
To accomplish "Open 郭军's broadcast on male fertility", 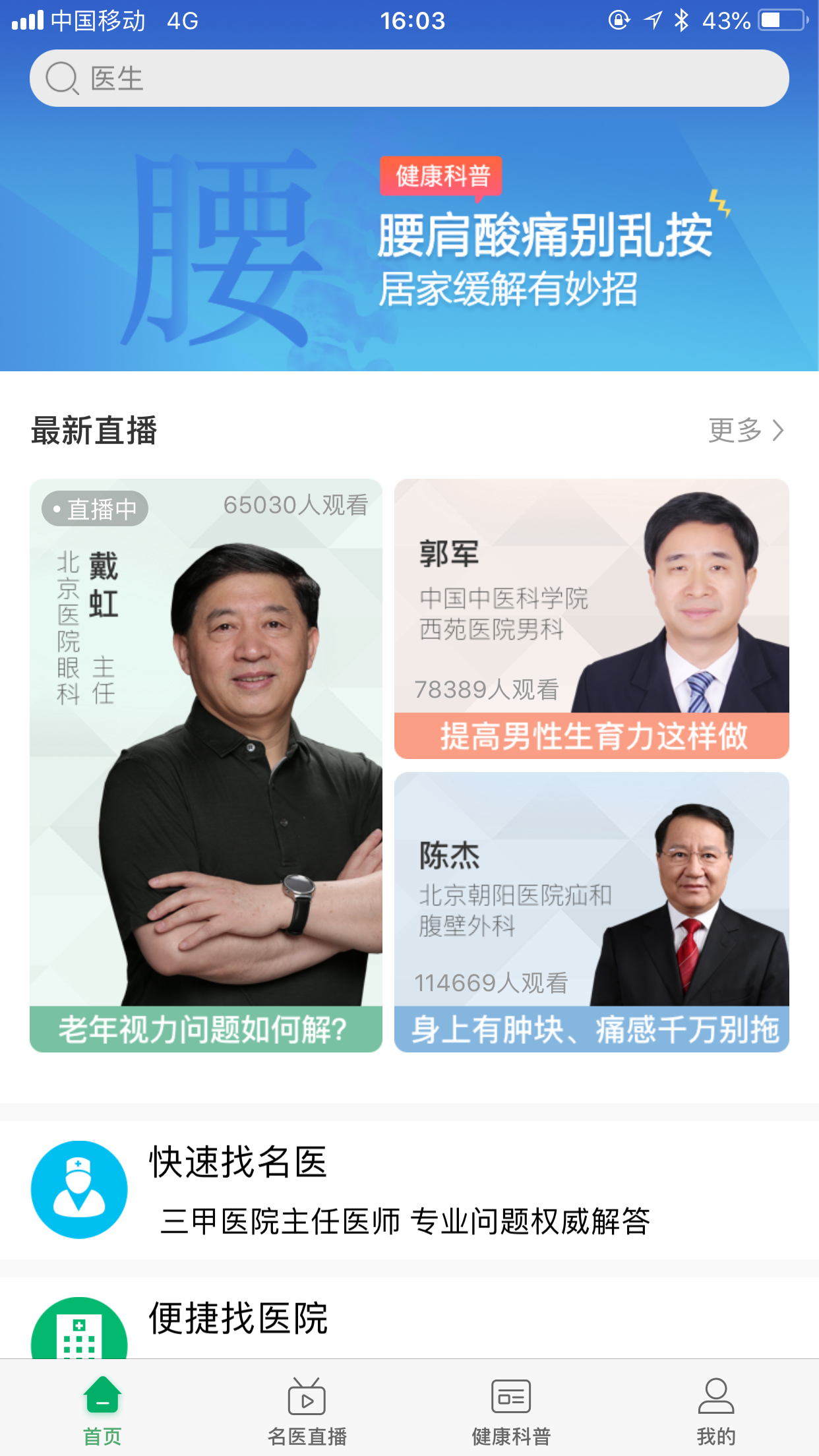I will [x=591, y=619].
